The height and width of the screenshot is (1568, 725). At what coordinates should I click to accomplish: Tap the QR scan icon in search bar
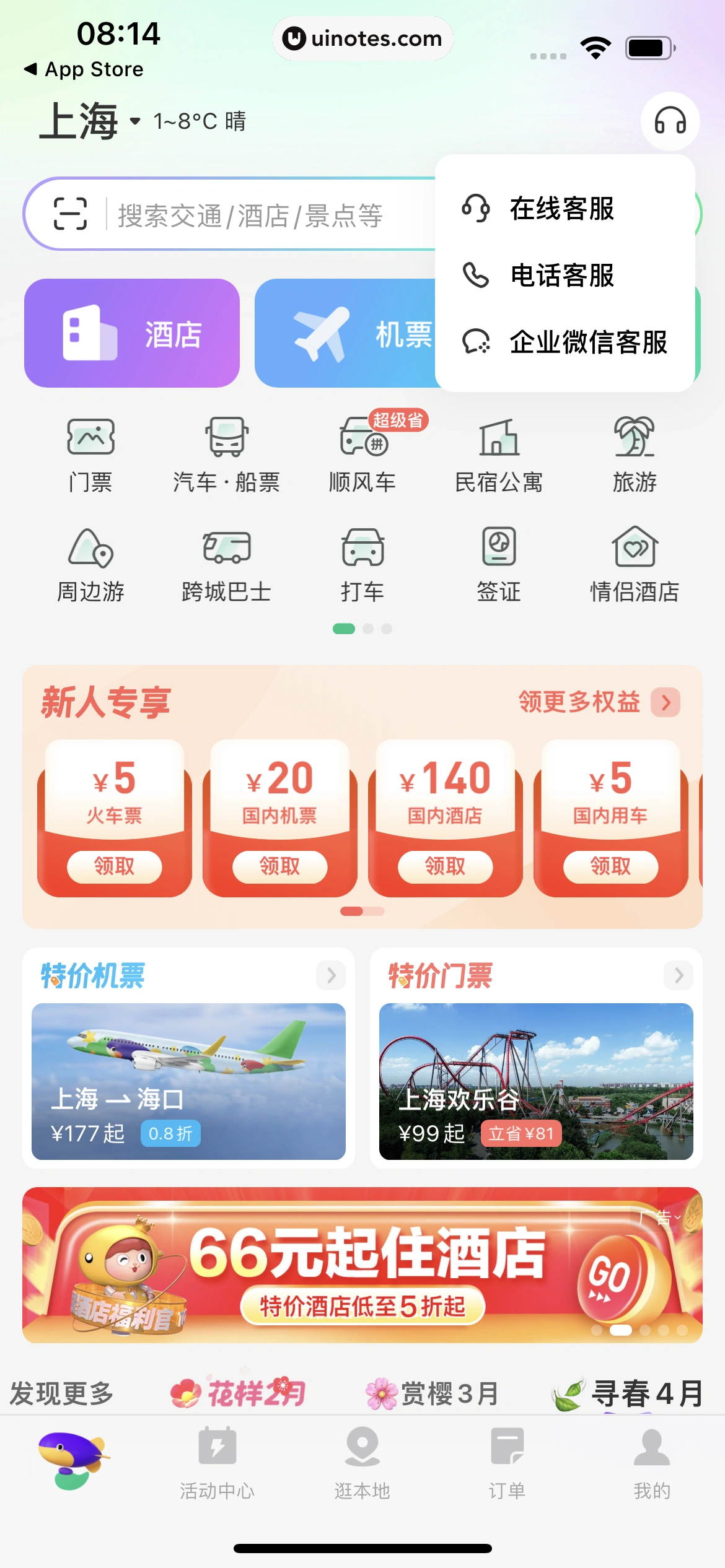[x=70, y=214]
